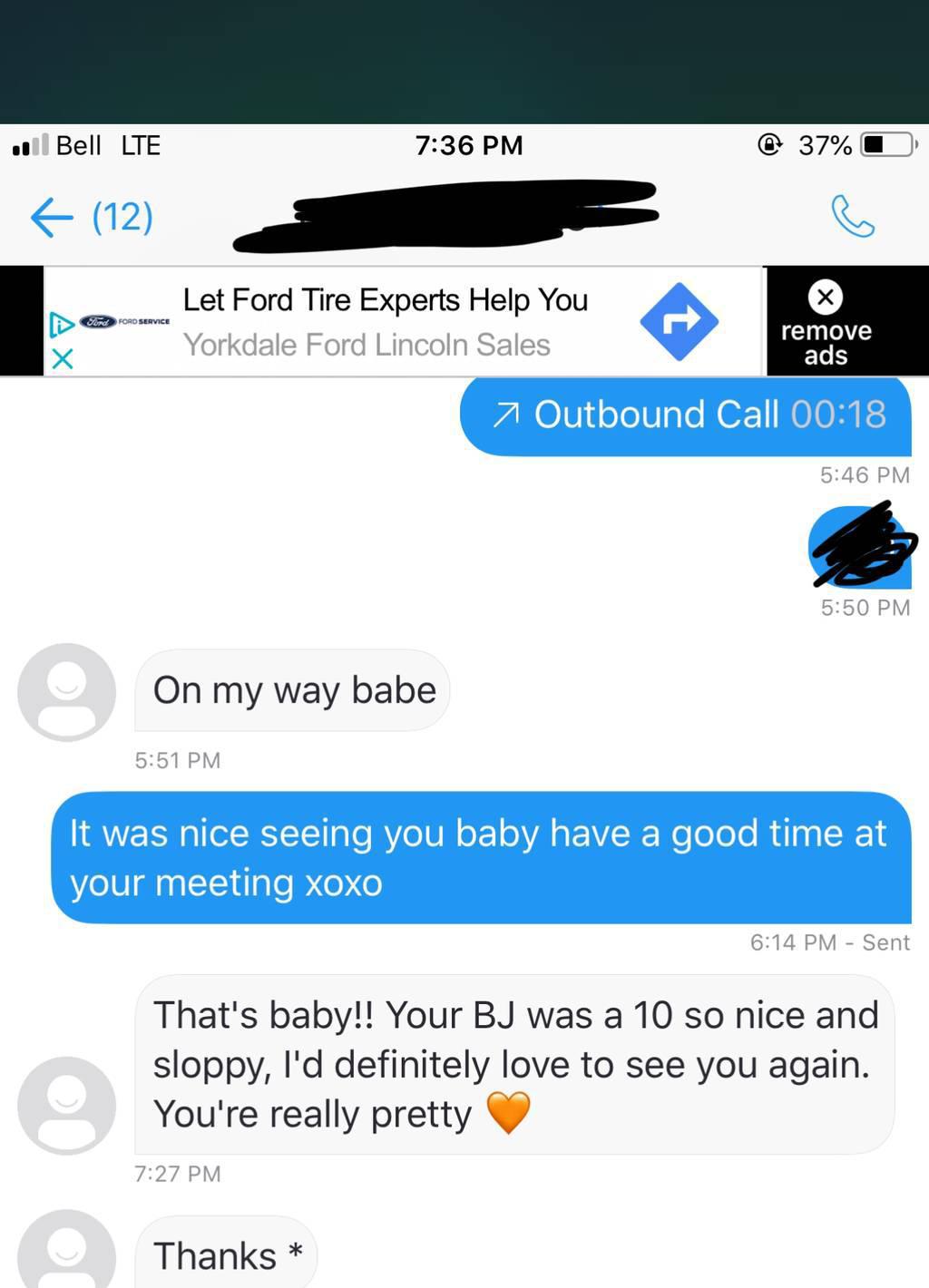Call this contact with the phone icon
The width and height of the screenshot is (929, 1288).
click(852, 217)
